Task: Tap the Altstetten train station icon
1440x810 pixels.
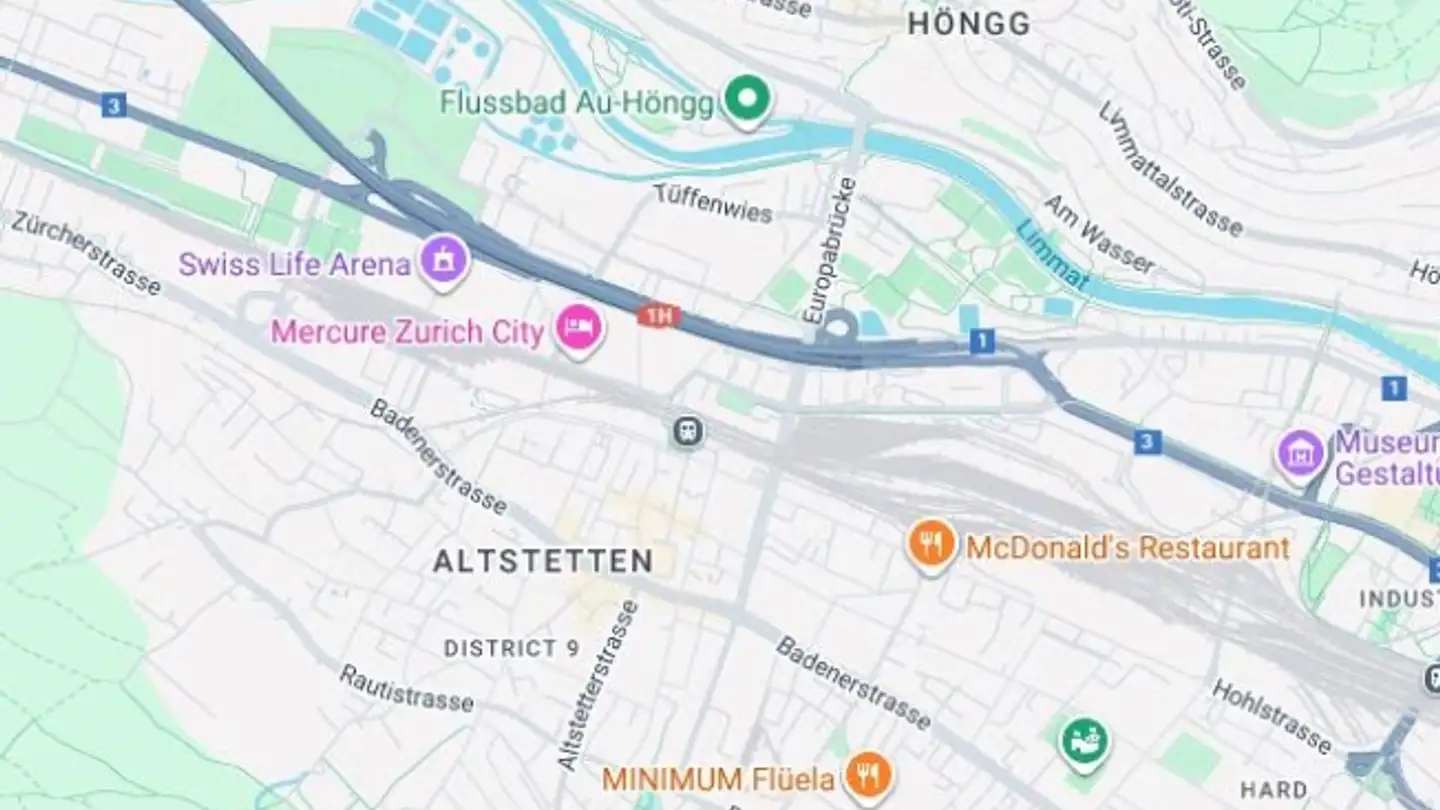Action: coord(687,432)
